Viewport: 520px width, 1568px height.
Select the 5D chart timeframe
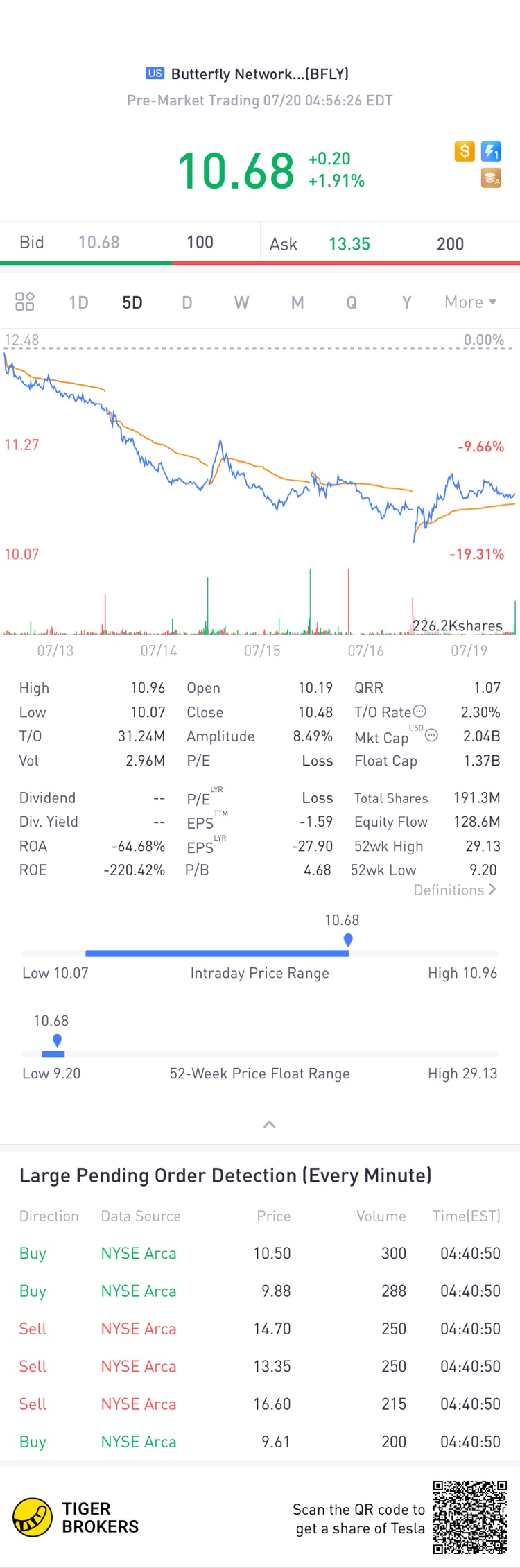(132, 302)
